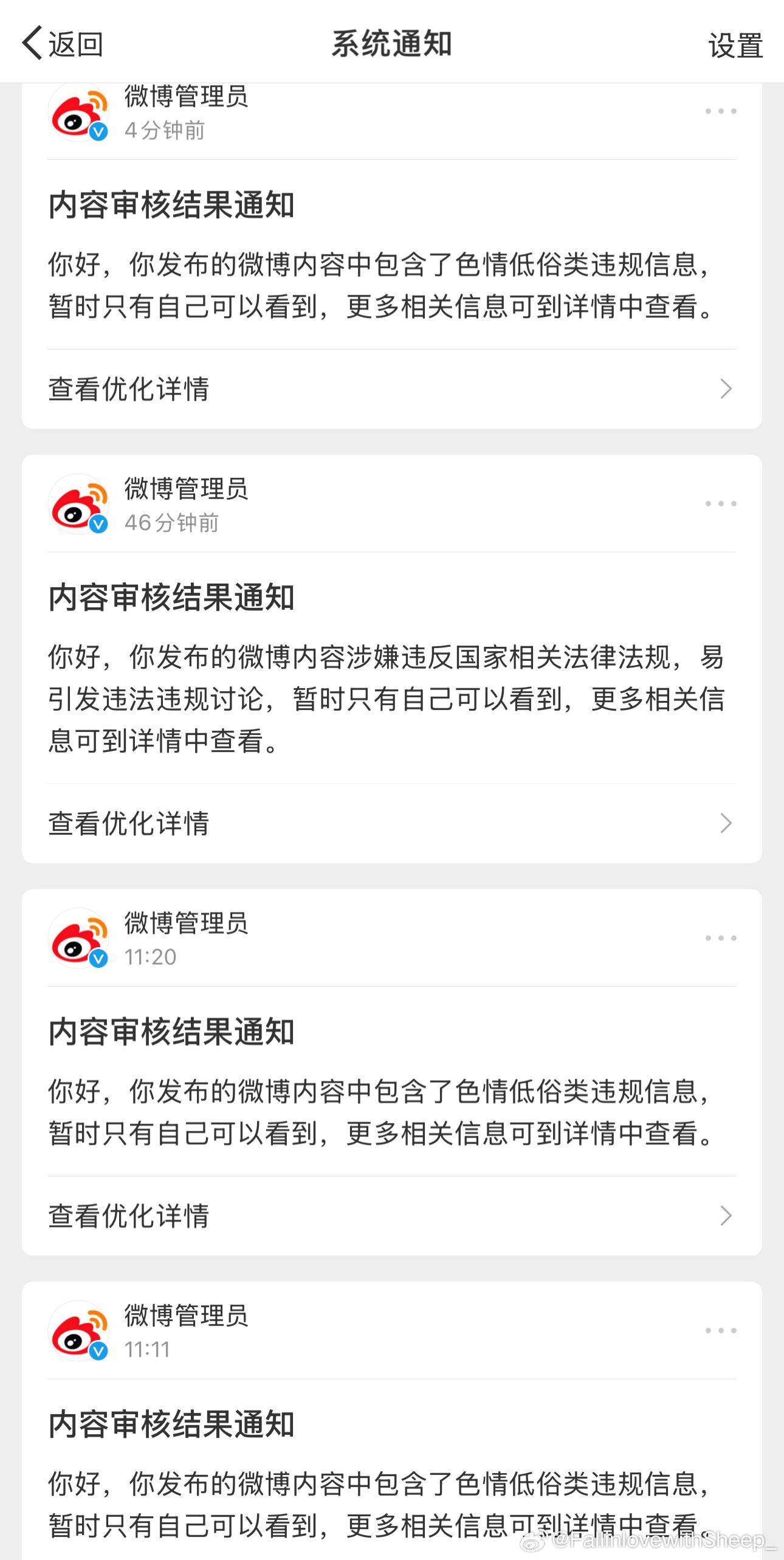Open more options on the 46分钟前 notice
784x1560 pixels.
(x=721, y=503)
